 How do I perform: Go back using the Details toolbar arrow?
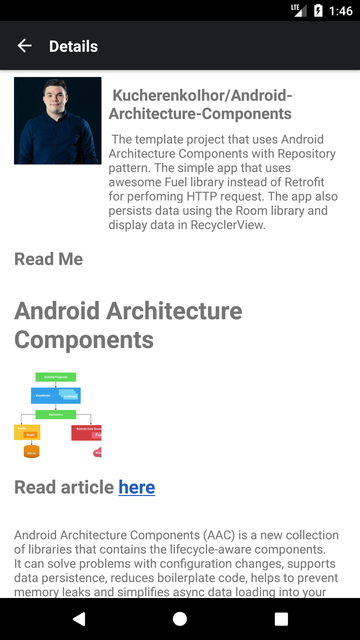[24, 46]
